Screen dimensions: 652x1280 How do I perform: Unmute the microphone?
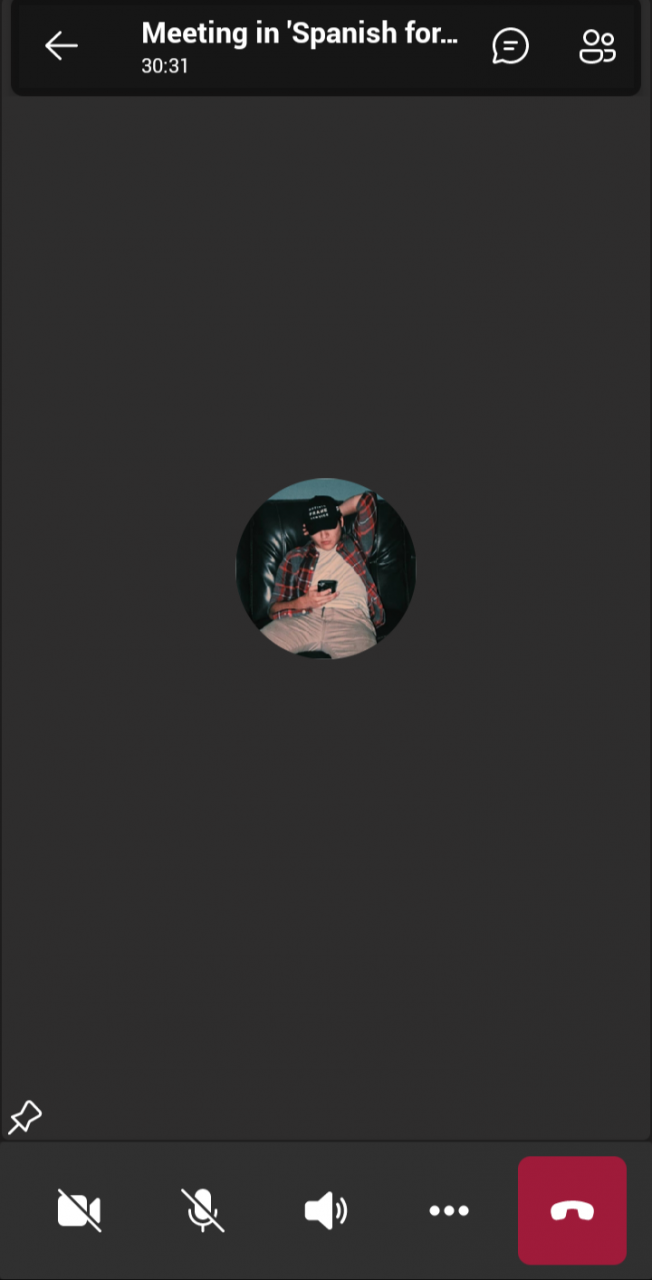(202, 1211)
